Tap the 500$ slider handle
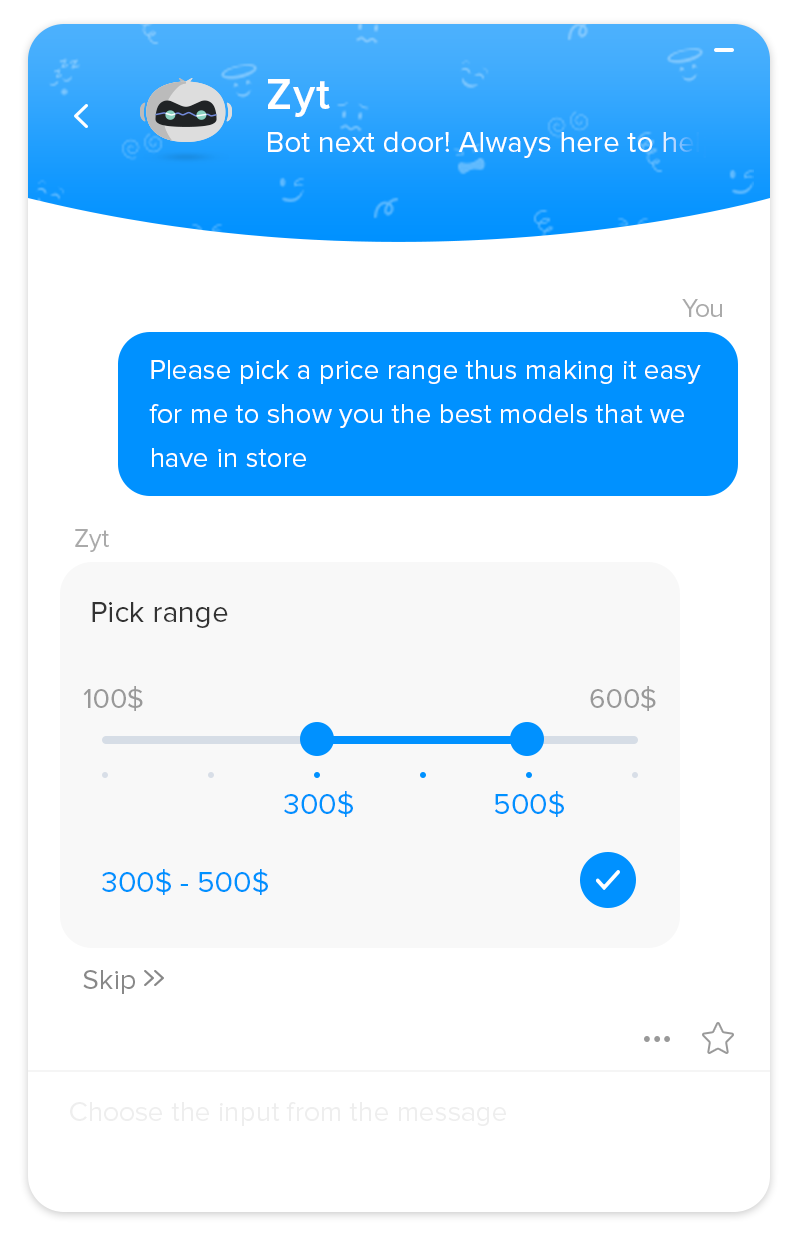 click(x=527, y=739)
